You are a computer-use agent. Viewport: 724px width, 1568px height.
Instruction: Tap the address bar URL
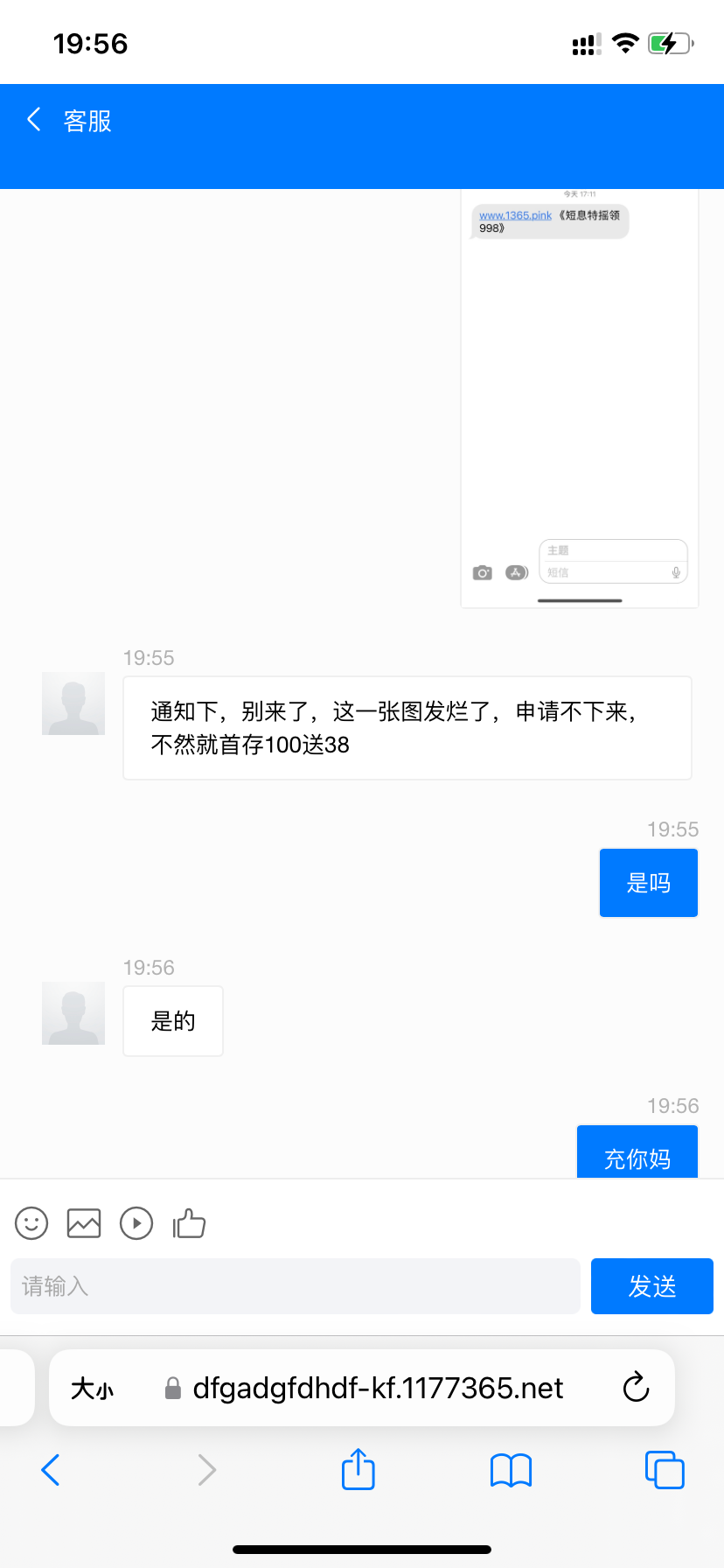point(378,1389)
